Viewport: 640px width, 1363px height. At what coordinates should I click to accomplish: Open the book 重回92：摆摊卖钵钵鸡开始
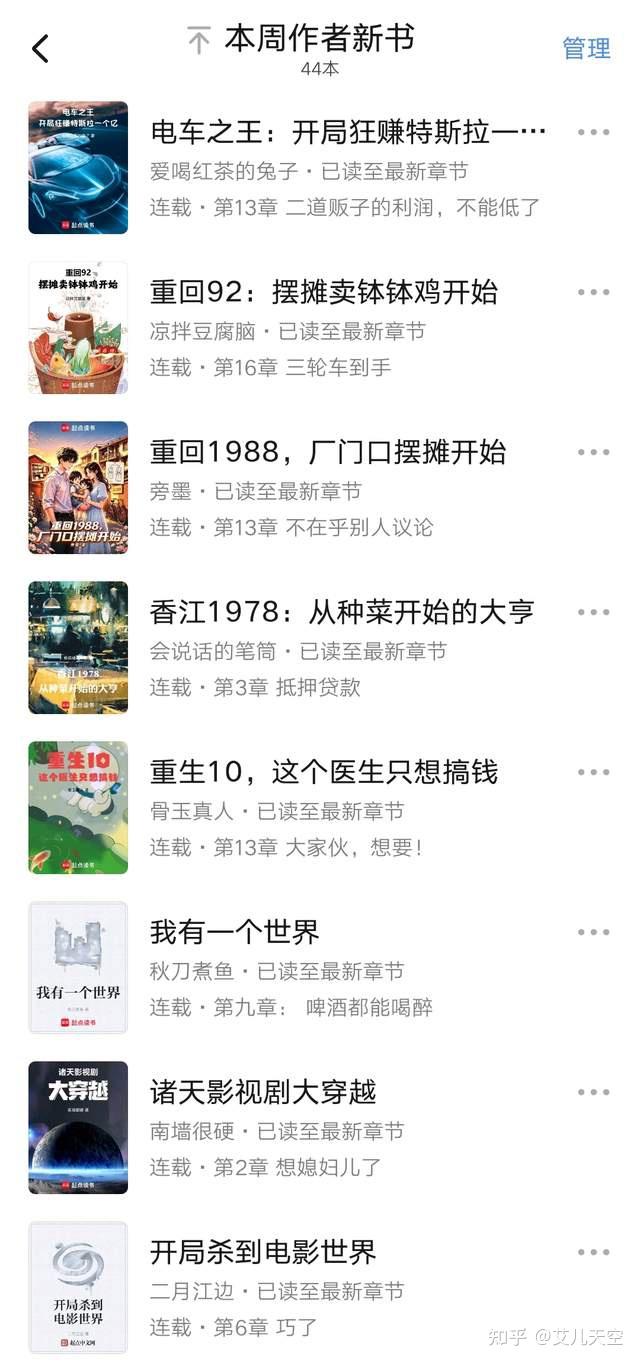point(320,328)
